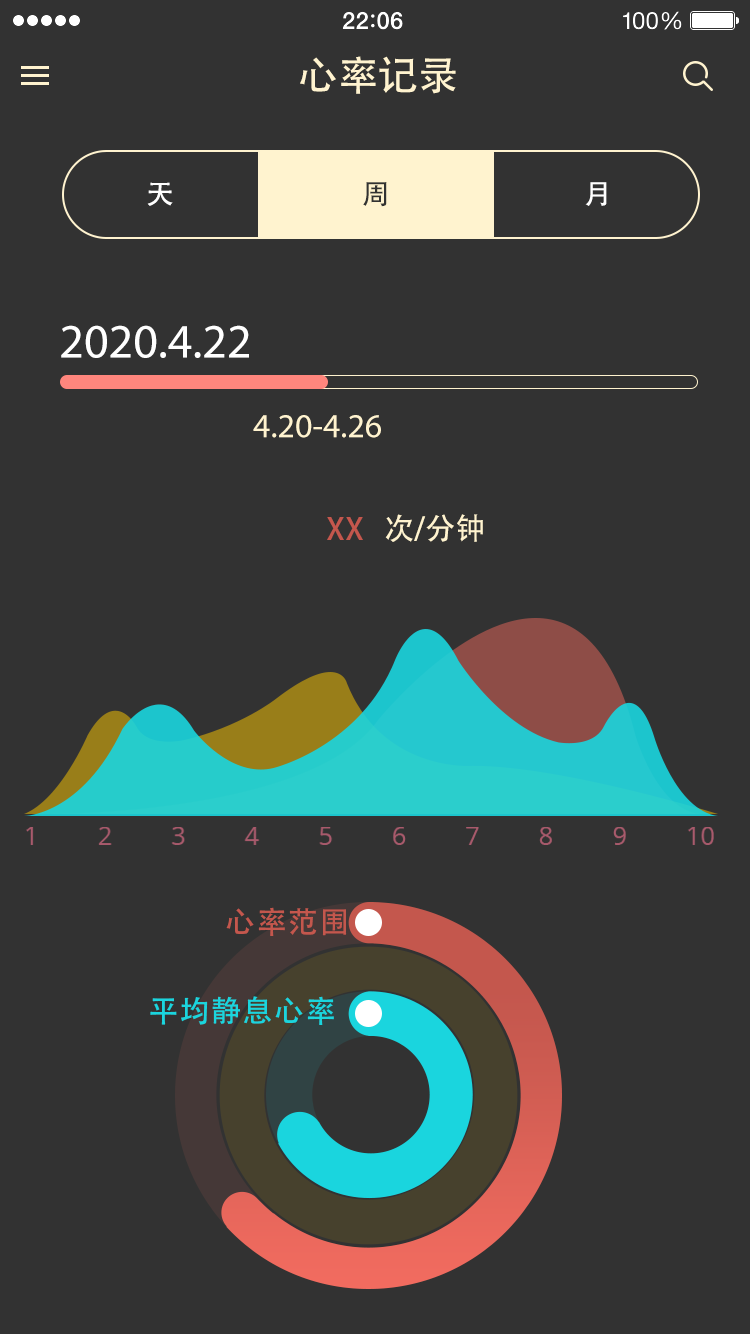Viewport: 750px width, 1334px height.
Task: Click the search magnifier icon
Action: click(x=697, y=75)
